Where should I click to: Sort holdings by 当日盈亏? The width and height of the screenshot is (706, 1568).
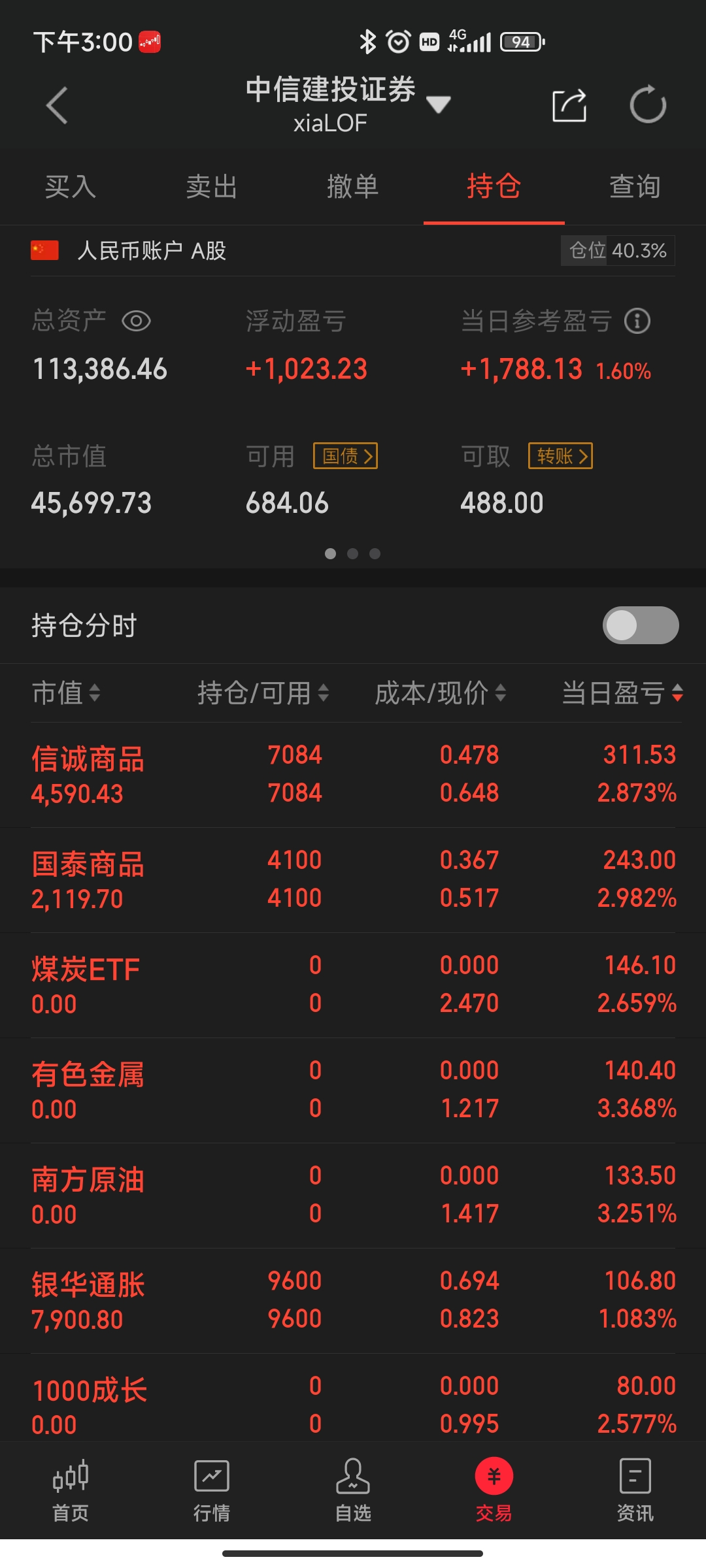click(622, 693)
